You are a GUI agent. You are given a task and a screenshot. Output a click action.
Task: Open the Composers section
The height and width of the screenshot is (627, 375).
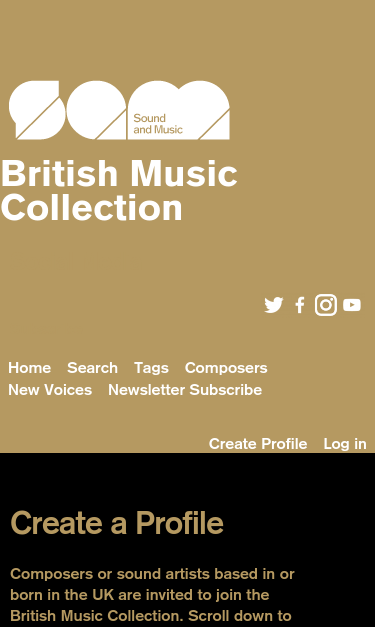point(226,368)
